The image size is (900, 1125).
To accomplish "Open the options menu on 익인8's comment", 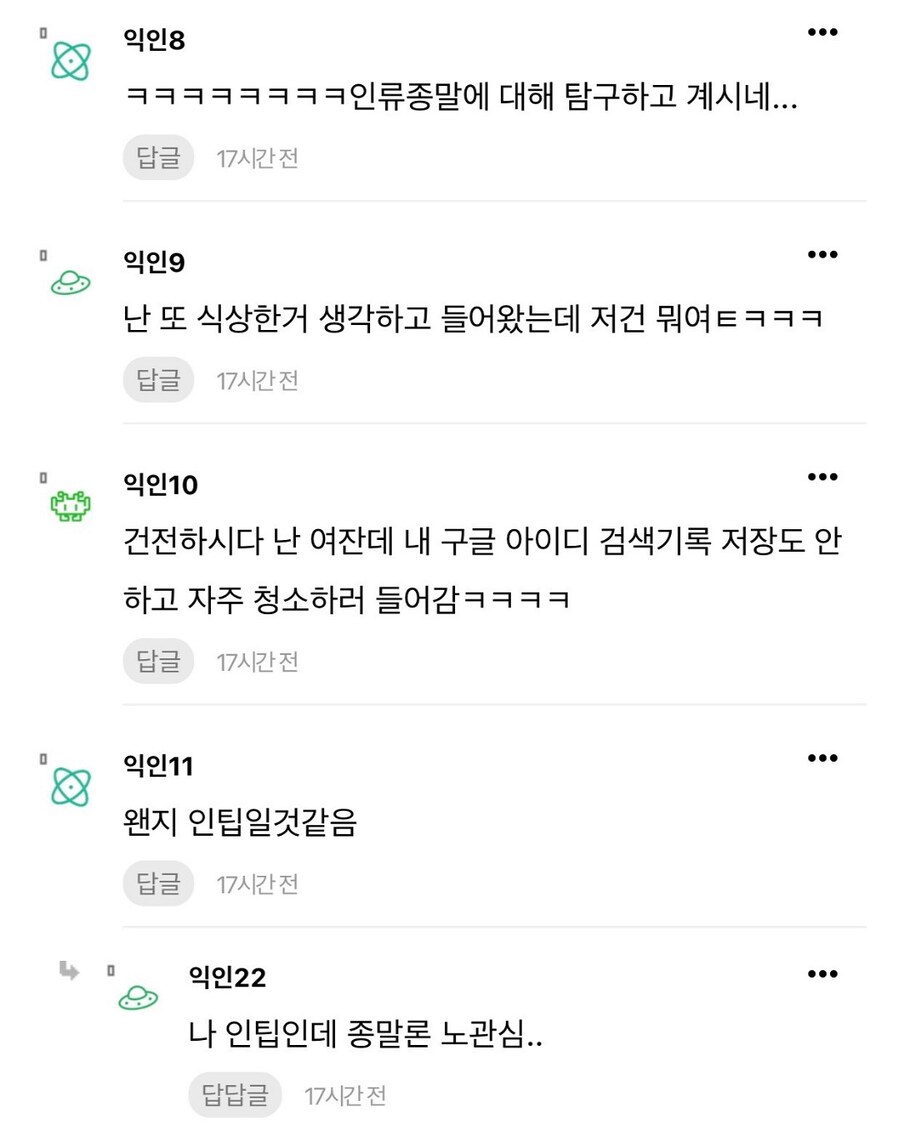I will pyautogui.click(x=823, y=31).
